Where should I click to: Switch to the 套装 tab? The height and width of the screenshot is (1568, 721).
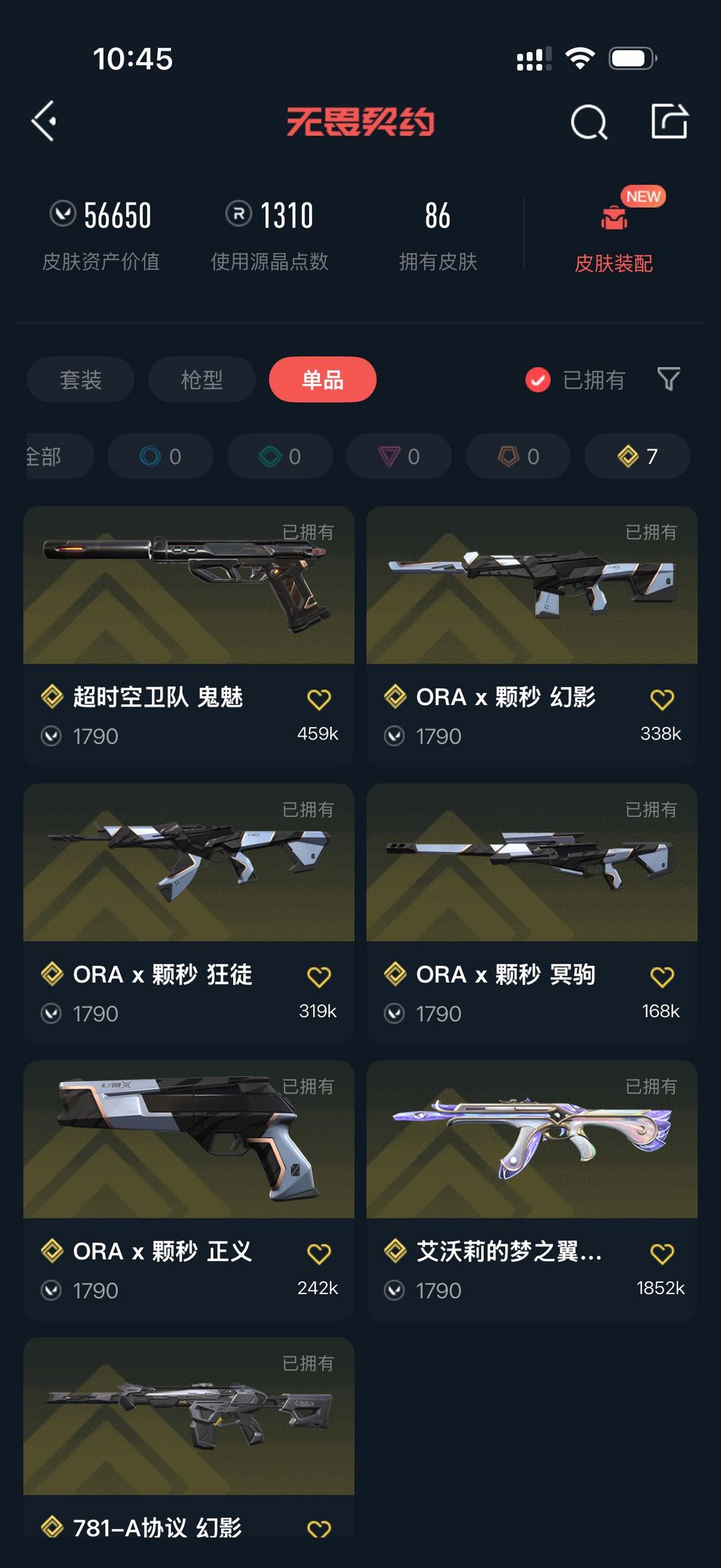point(80,379)
